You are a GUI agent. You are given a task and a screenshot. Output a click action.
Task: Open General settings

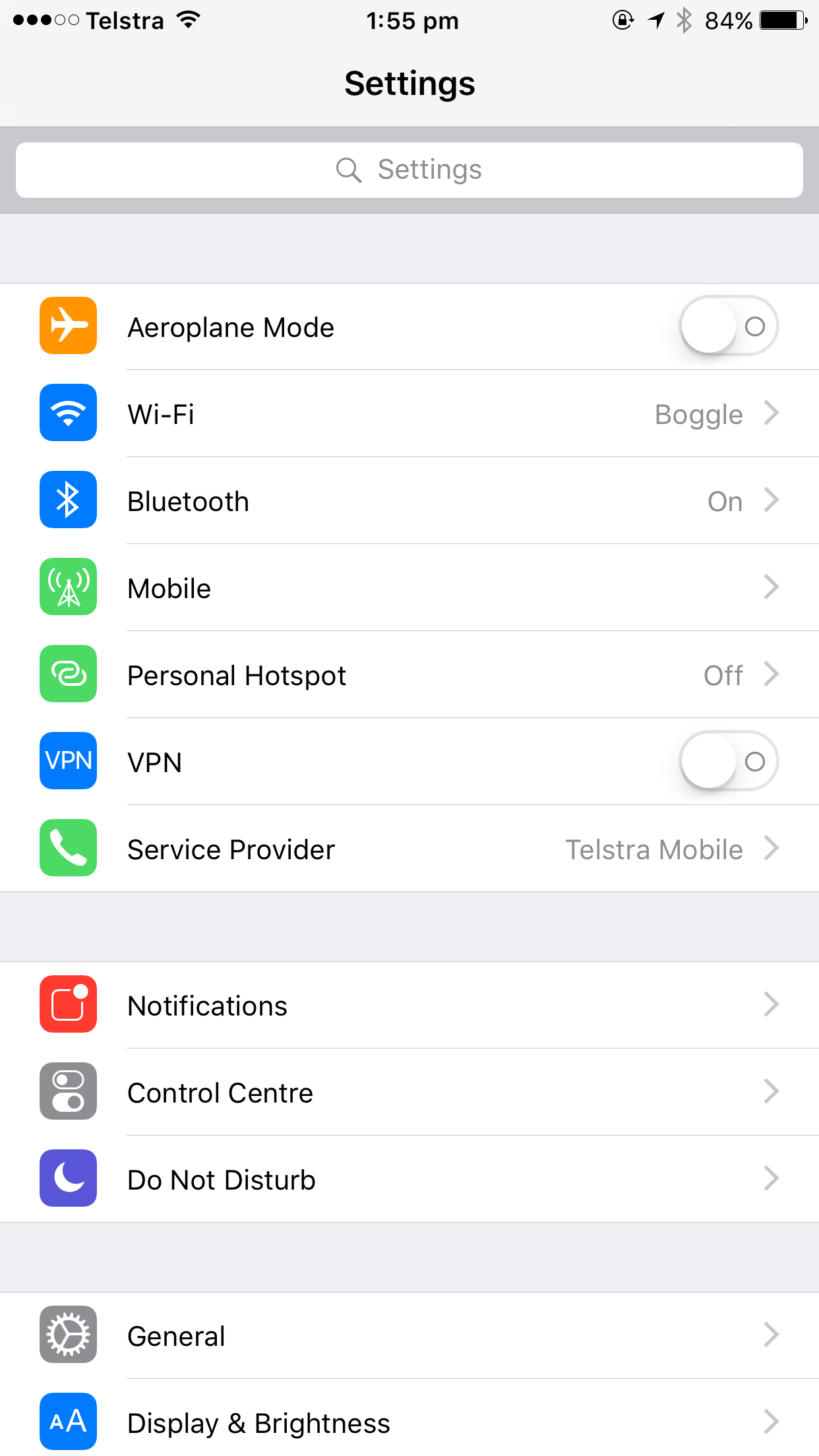pyautogui.click(x=409, y=1335)
